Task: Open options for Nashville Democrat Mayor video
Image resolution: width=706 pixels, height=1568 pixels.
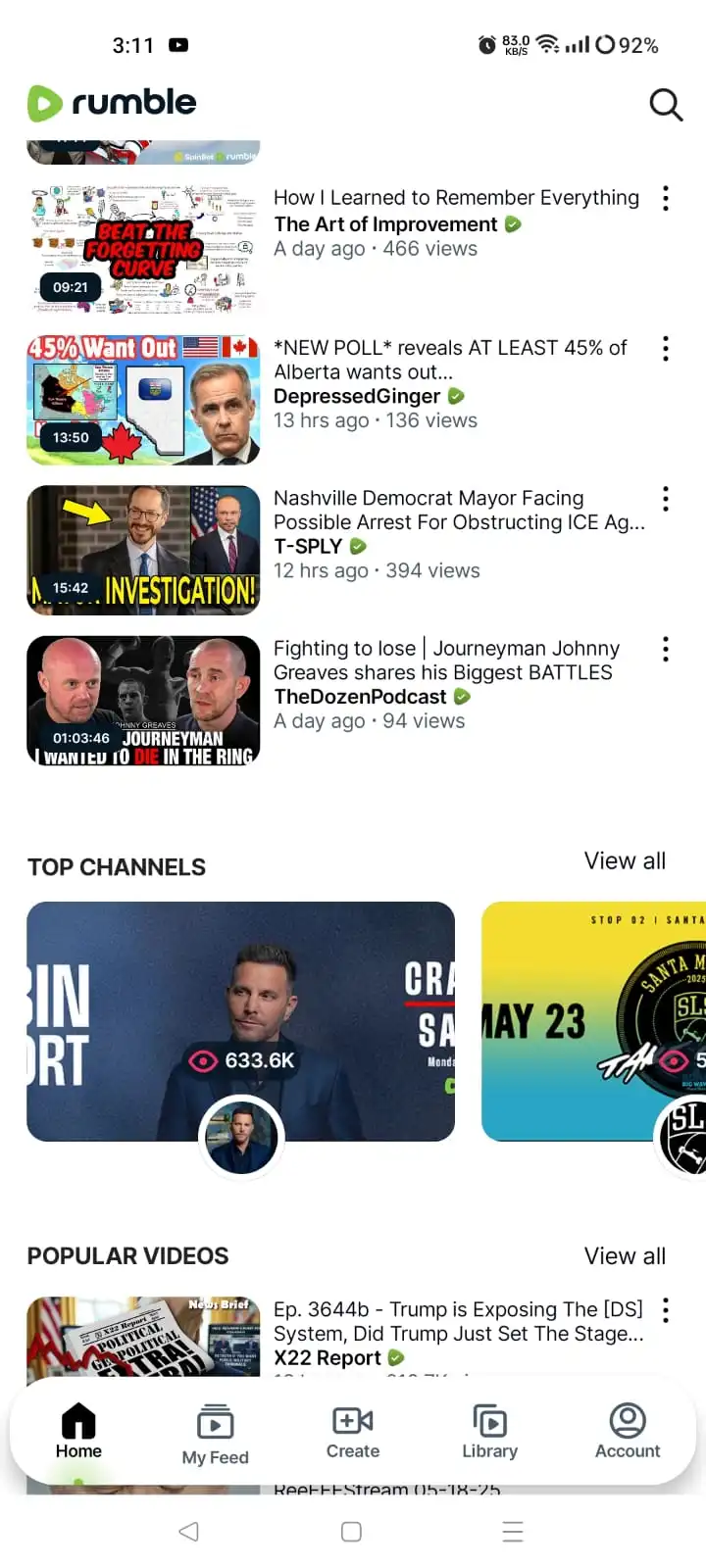Action: [666, 499]
